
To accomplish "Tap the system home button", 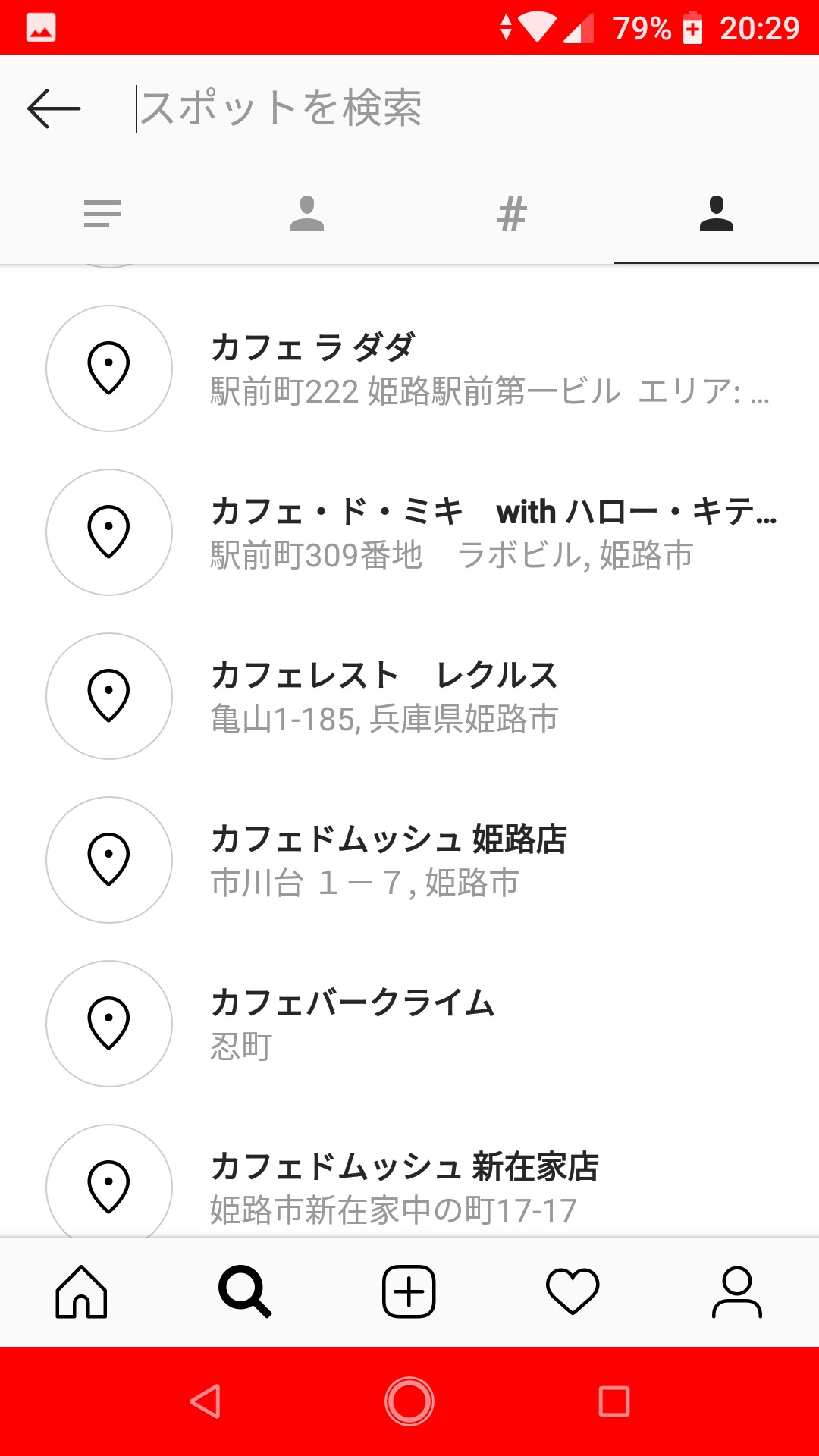I will [409, 1401].
